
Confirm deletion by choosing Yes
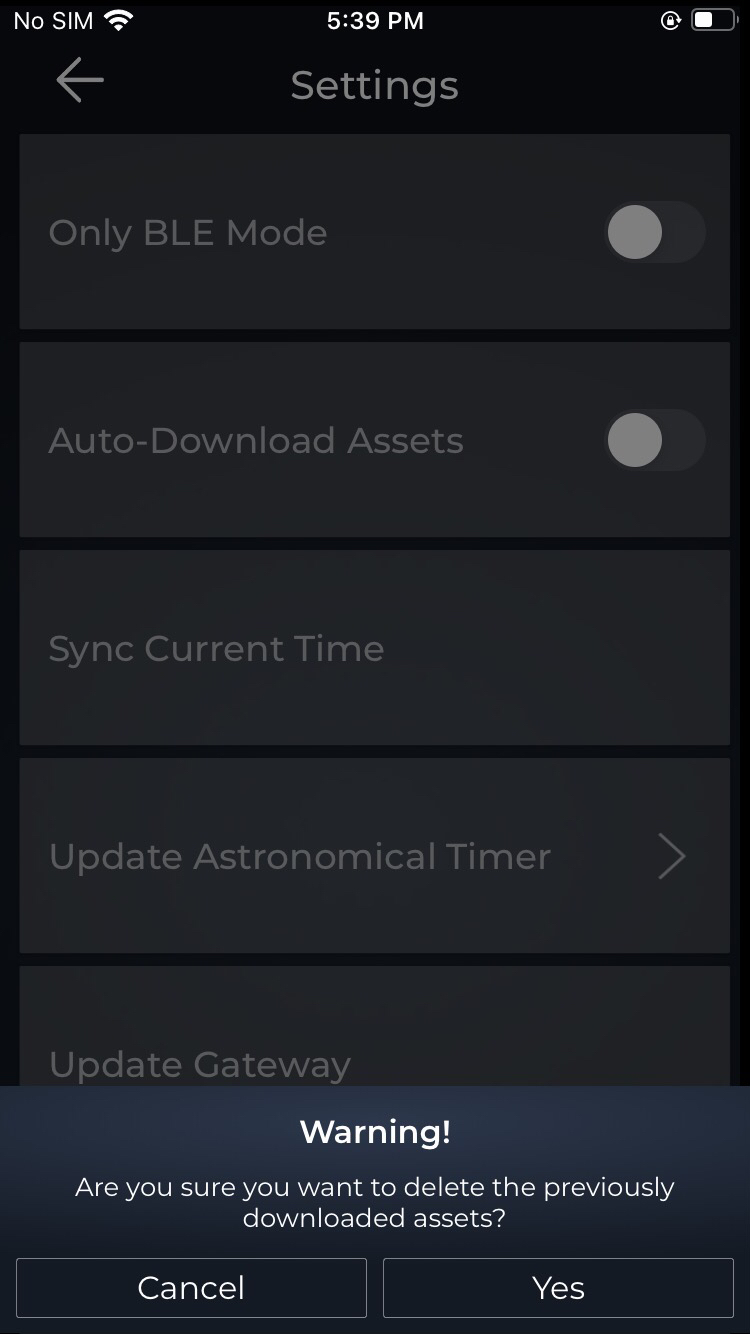point(558,1287)
